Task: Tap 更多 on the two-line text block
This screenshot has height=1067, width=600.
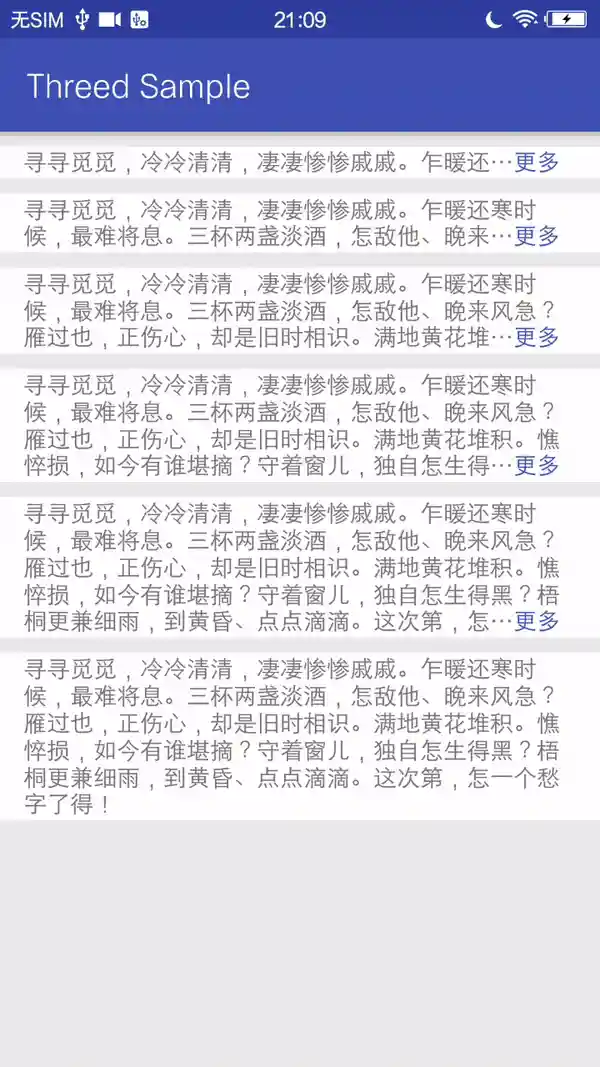Action: pos(537,236)
